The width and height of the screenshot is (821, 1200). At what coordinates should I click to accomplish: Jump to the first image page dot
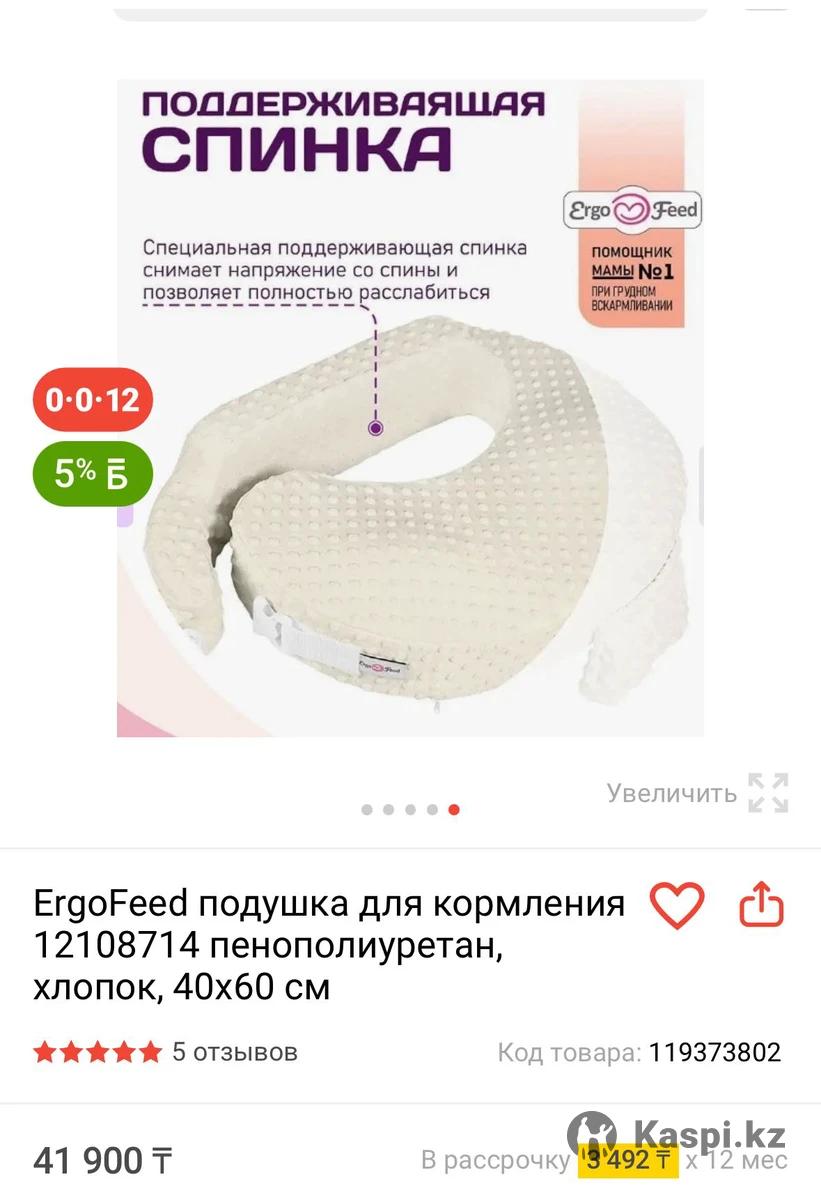367,810
